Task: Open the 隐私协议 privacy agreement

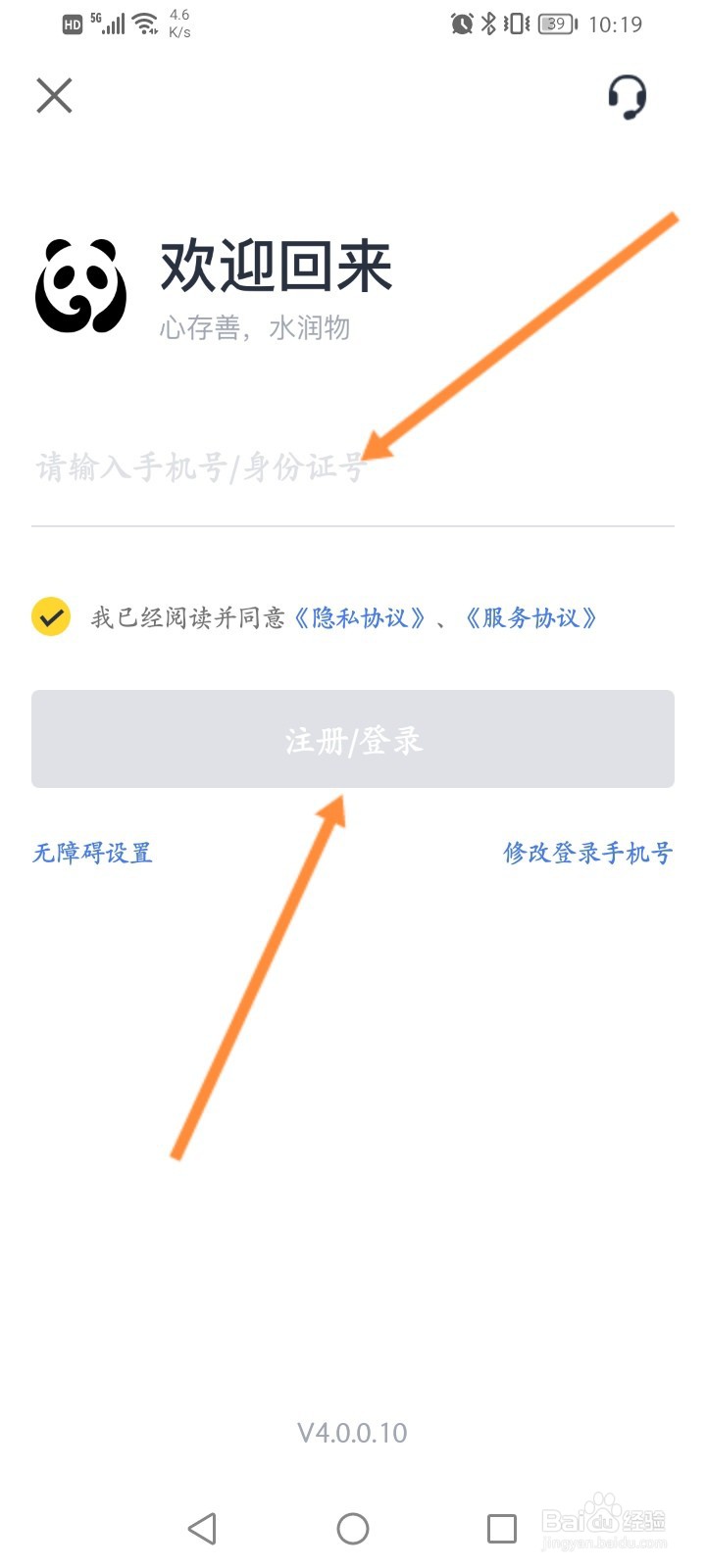Action: pyautogui.click(x=365, y=617)
